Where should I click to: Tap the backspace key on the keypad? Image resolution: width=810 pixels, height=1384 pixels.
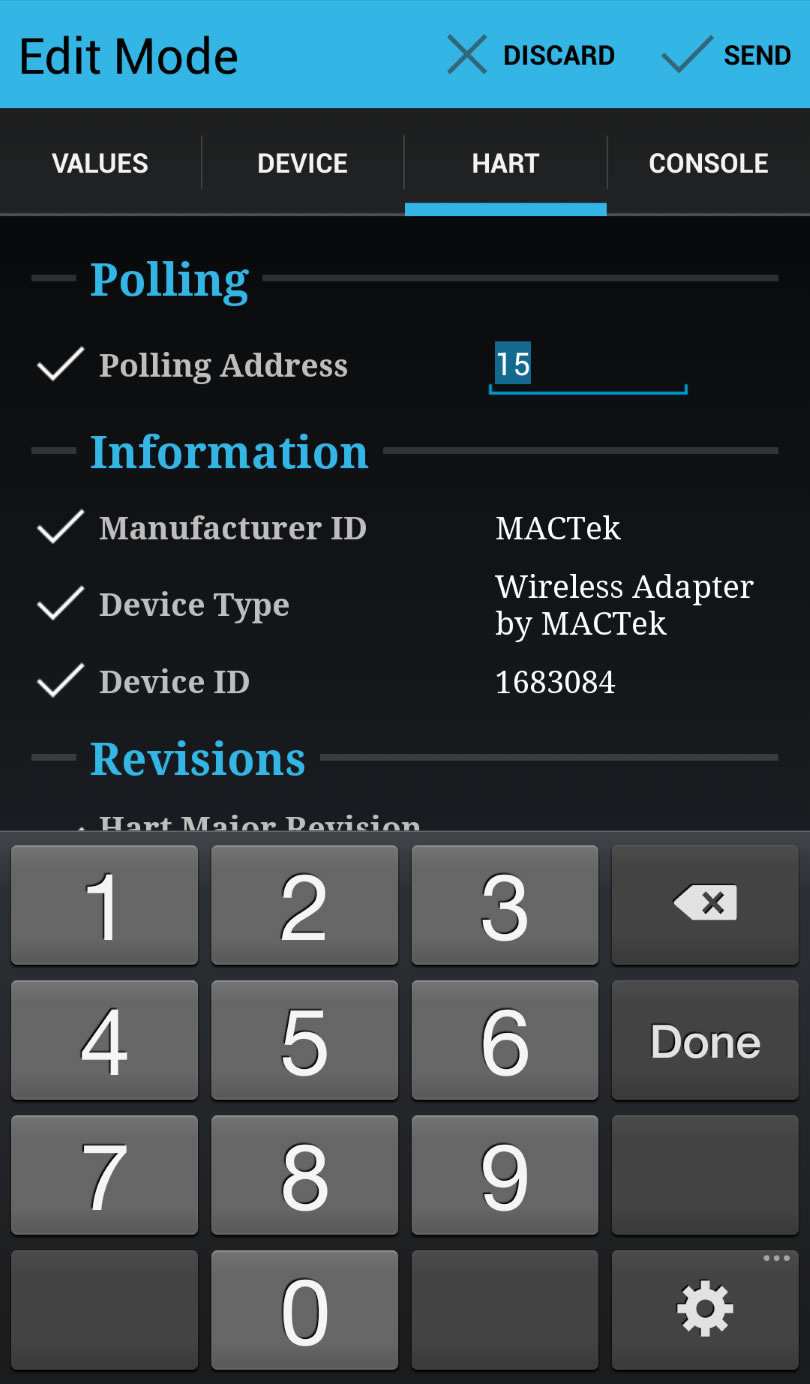[x=705, y=904]
